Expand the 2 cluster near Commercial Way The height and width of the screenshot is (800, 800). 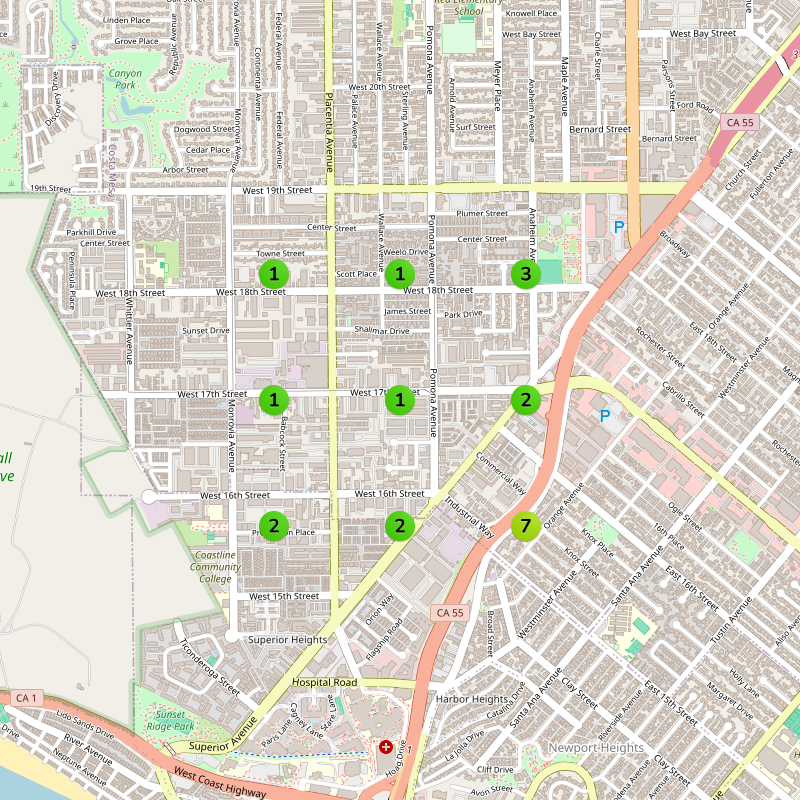pyautogui.click(x=526, y=400)
